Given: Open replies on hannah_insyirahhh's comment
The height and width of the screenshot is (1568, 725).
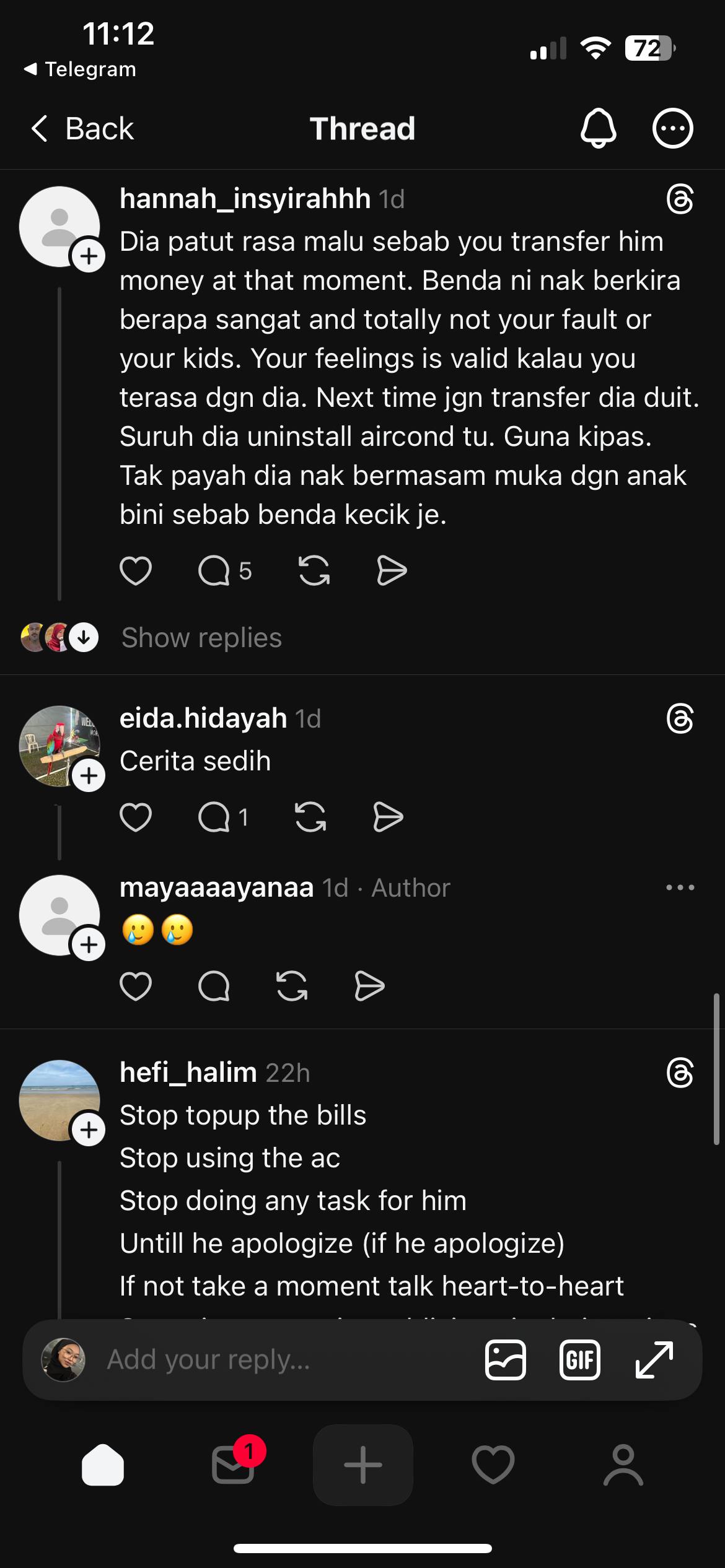Looking at the screenshot, I should [215, 570].
